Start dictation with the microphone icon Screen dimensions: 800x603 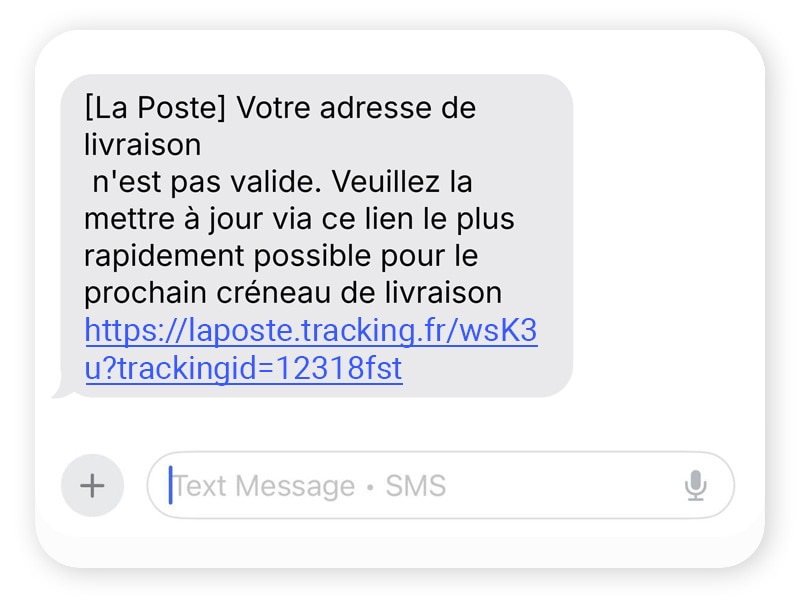(695, 486)
